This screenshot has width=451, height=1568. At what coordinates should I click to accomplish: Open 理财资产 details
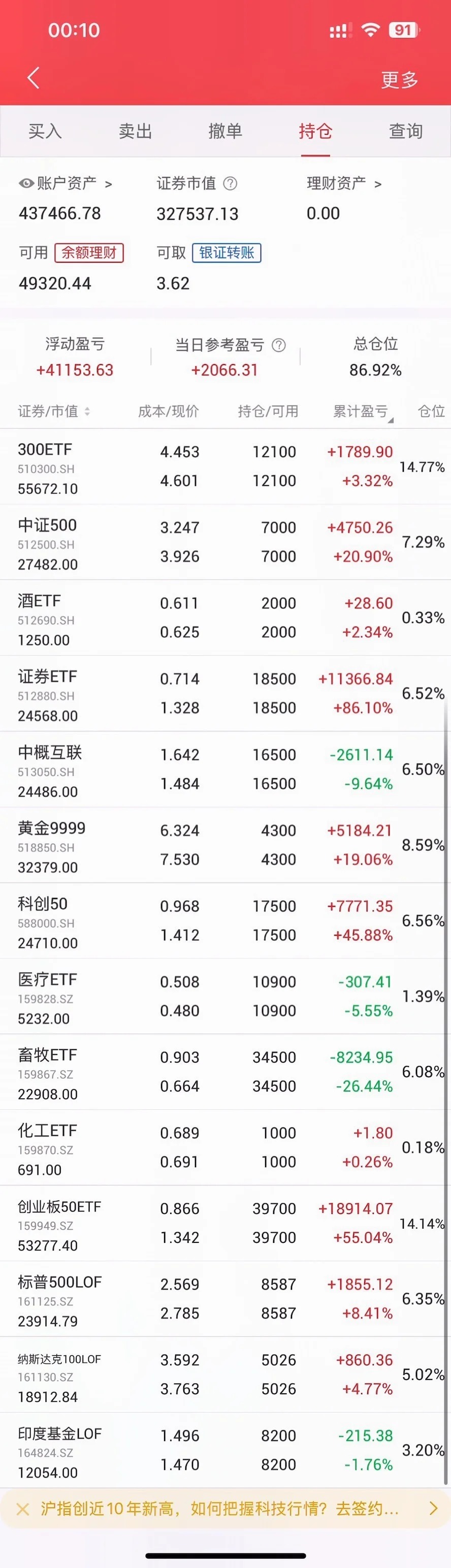[344, 183]
